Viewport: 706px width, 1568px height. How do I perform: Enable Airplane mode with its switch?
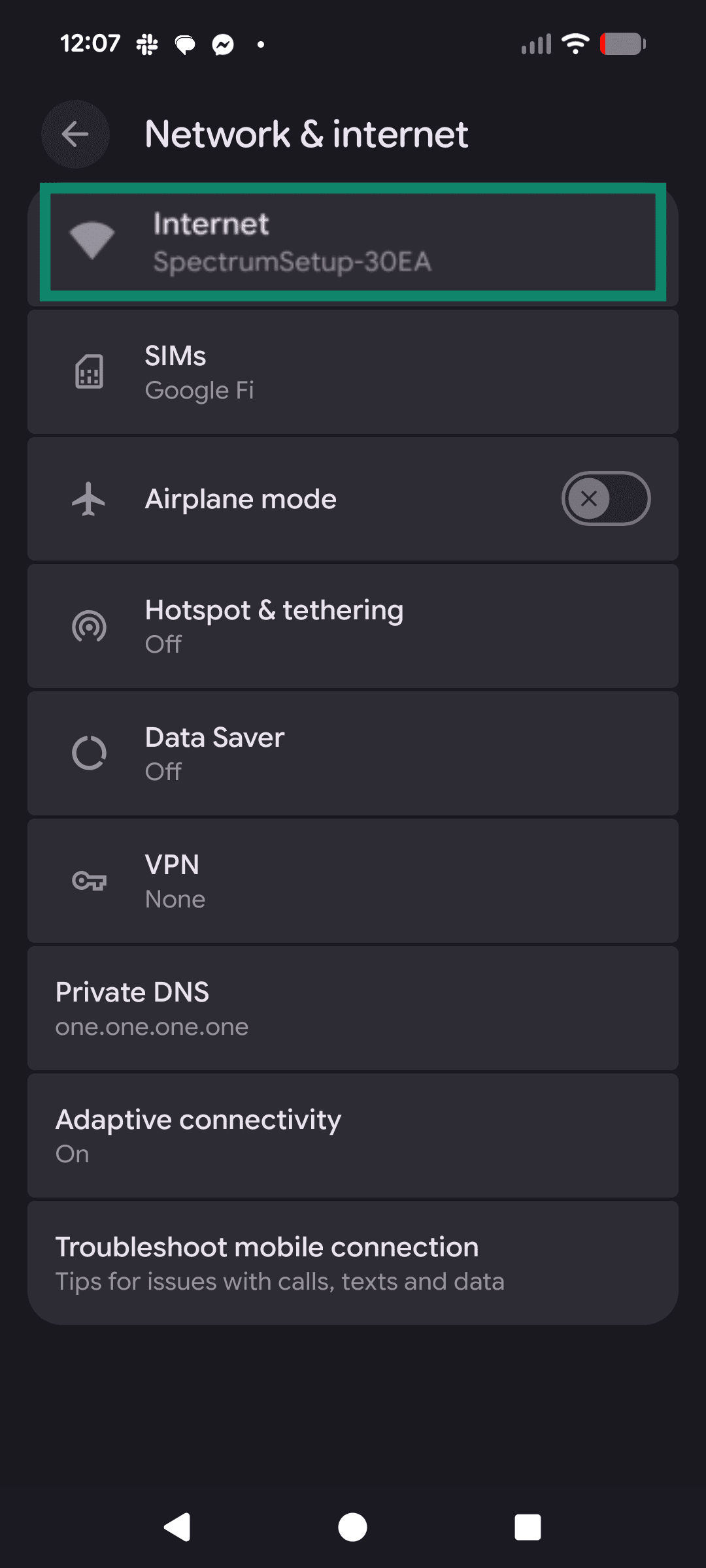click(x=605, y=498)
